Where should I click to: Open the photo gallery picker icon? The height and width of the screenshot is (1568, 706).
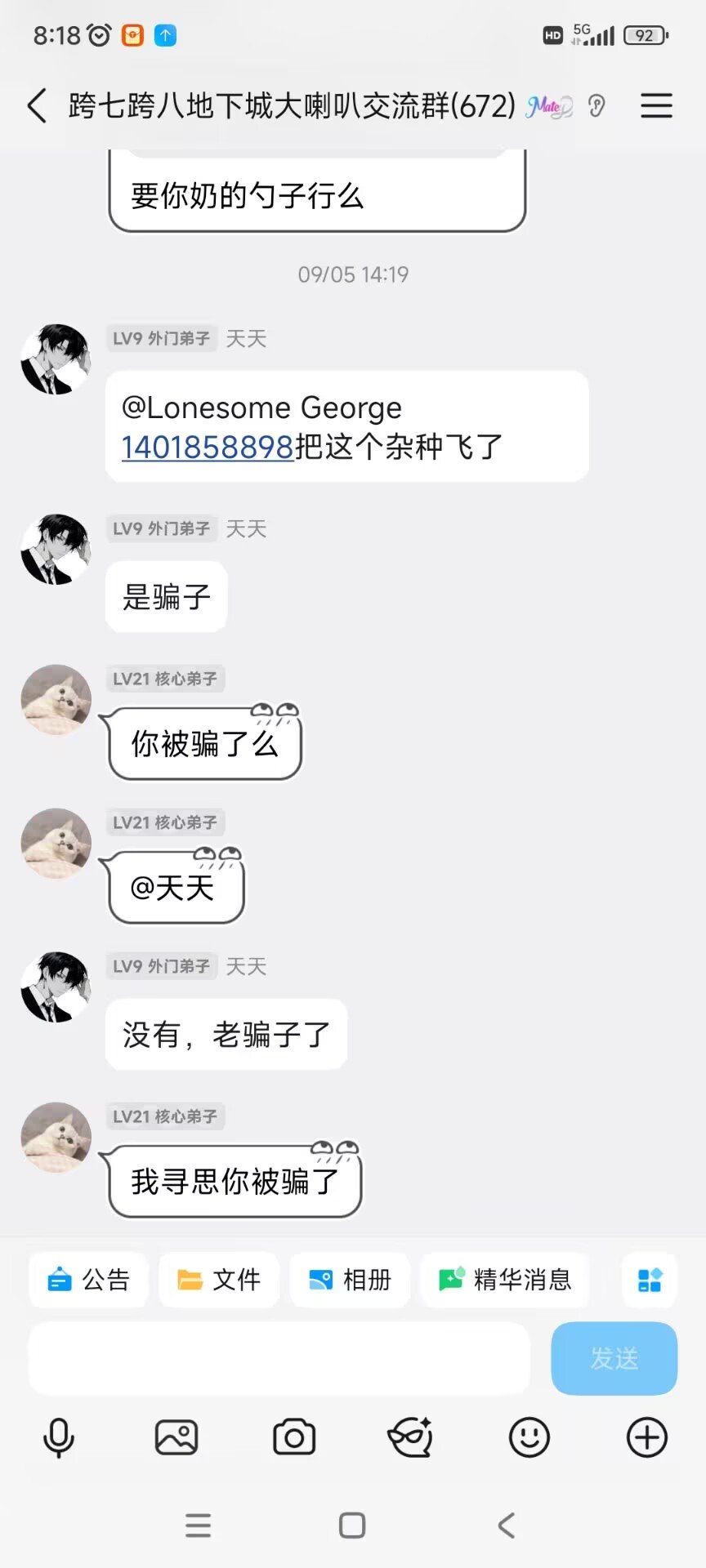(x=175, y=1437)
